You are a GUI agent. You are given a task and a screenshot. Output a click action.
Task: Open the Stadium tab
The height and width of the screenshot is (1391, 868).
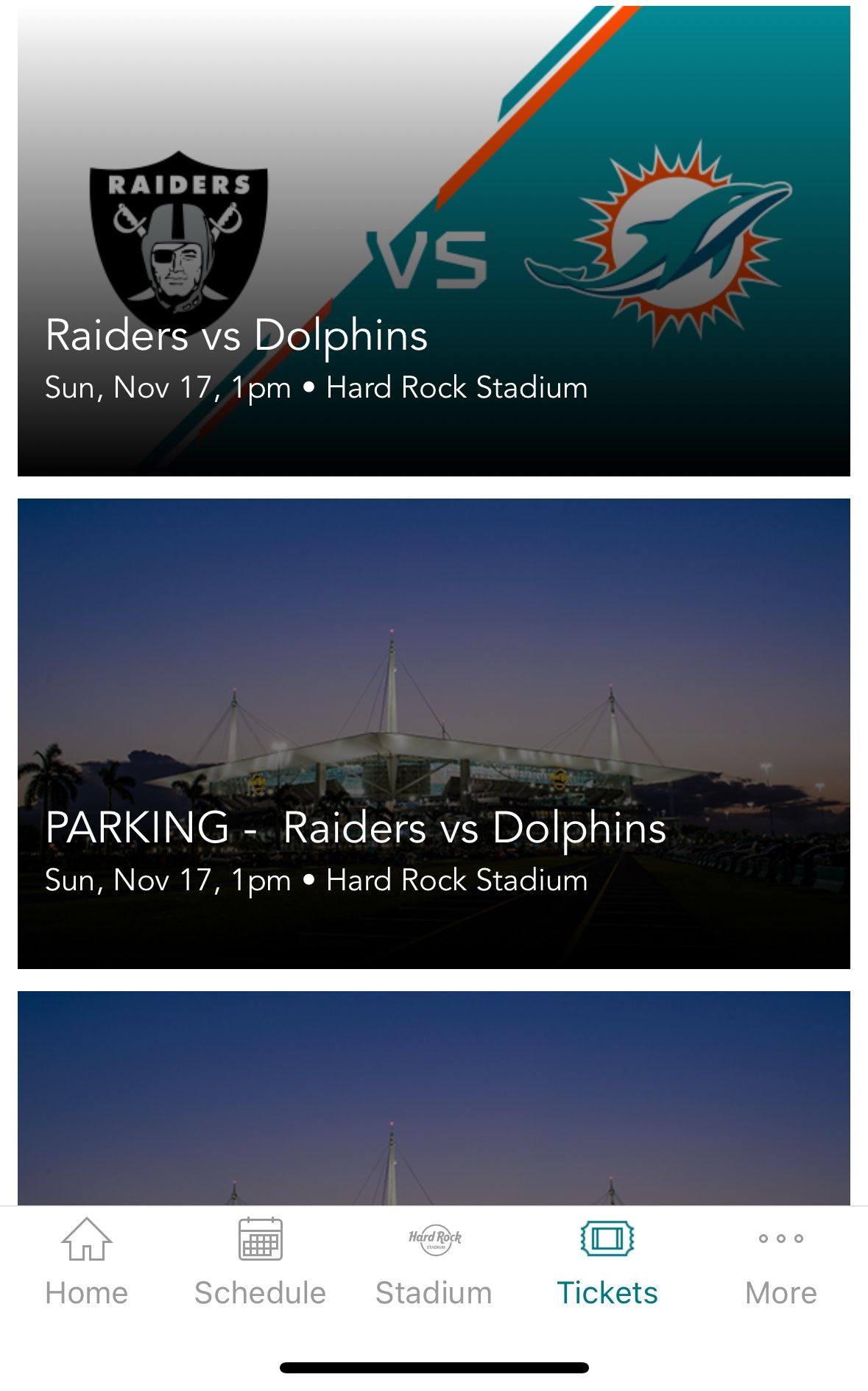point(434,1262)
